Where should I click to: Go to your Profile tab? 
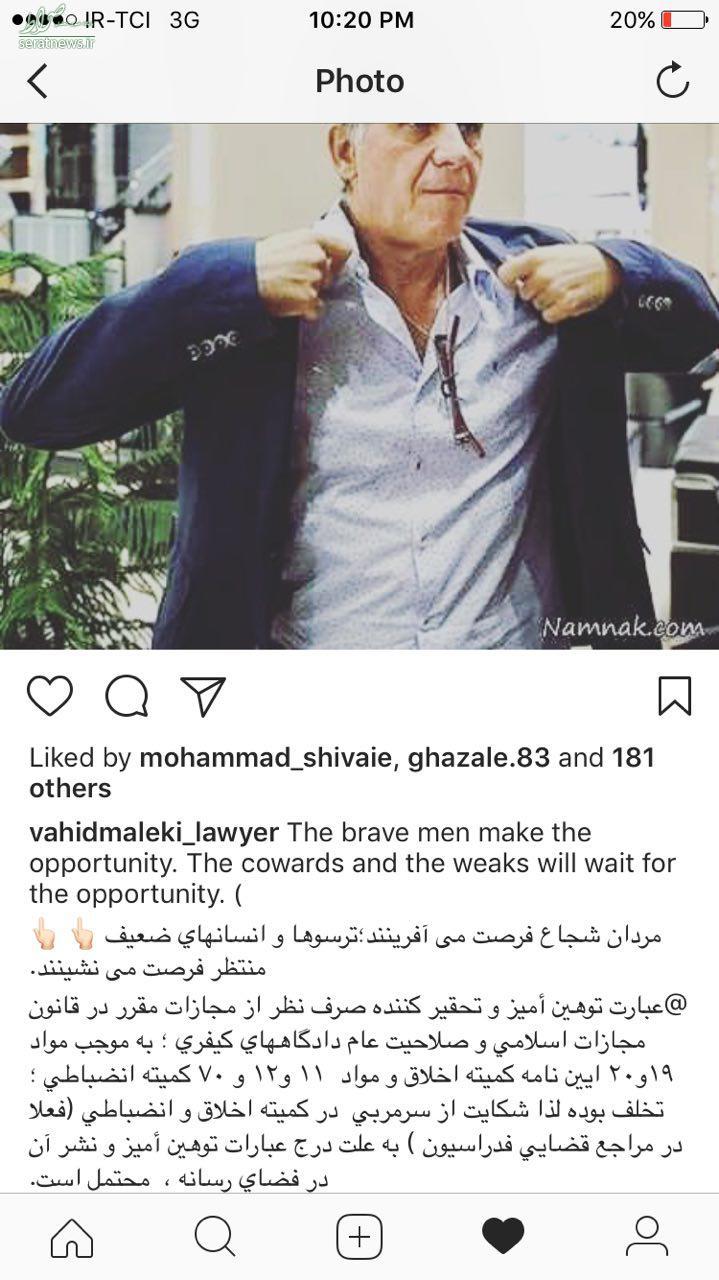point(647,1238)
